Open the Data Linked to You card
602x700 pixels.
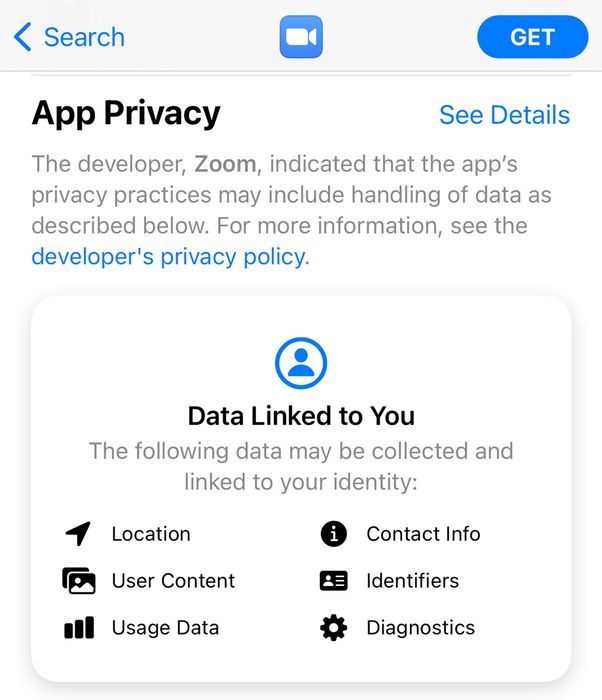(301, 488)
